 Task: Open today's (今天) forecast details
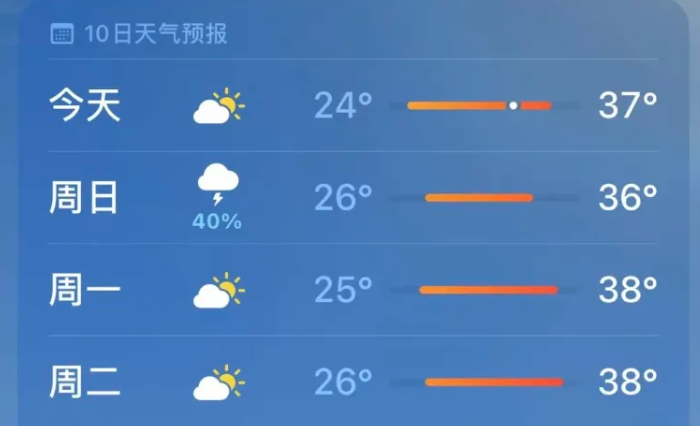(x=350, y=105)
